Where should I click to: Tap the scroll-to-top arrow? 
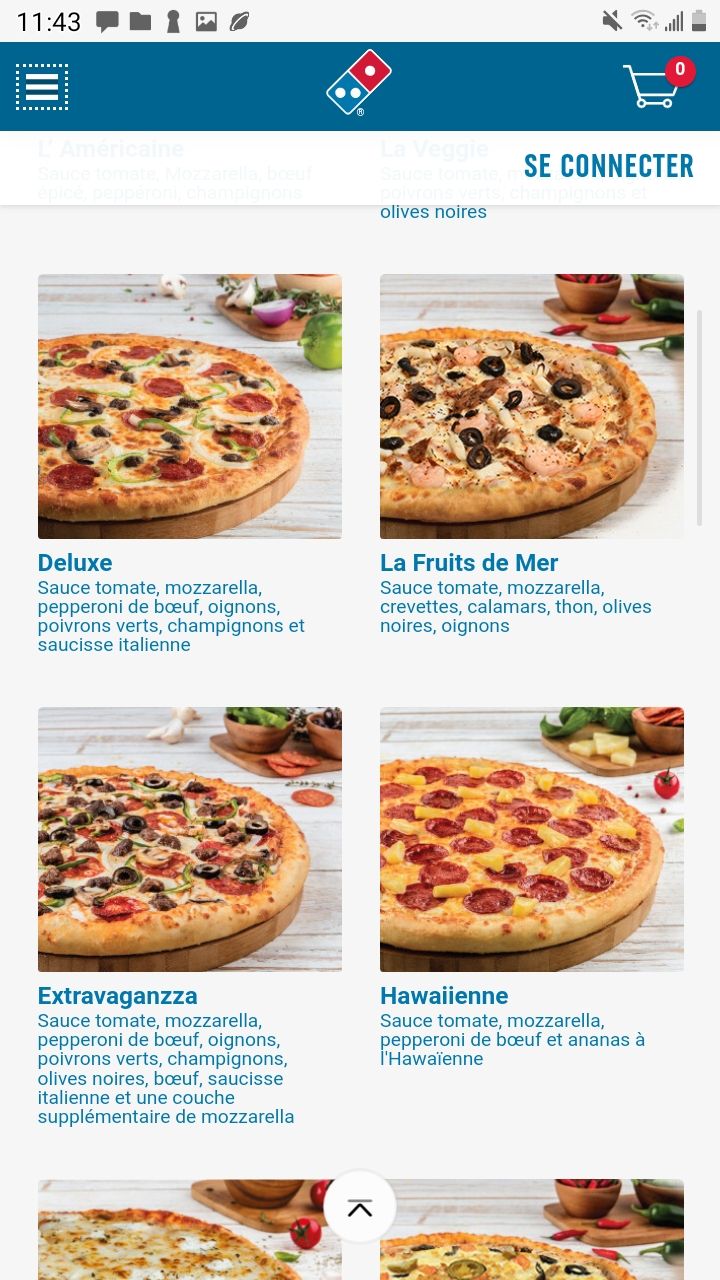click(x=359, y=1206)
